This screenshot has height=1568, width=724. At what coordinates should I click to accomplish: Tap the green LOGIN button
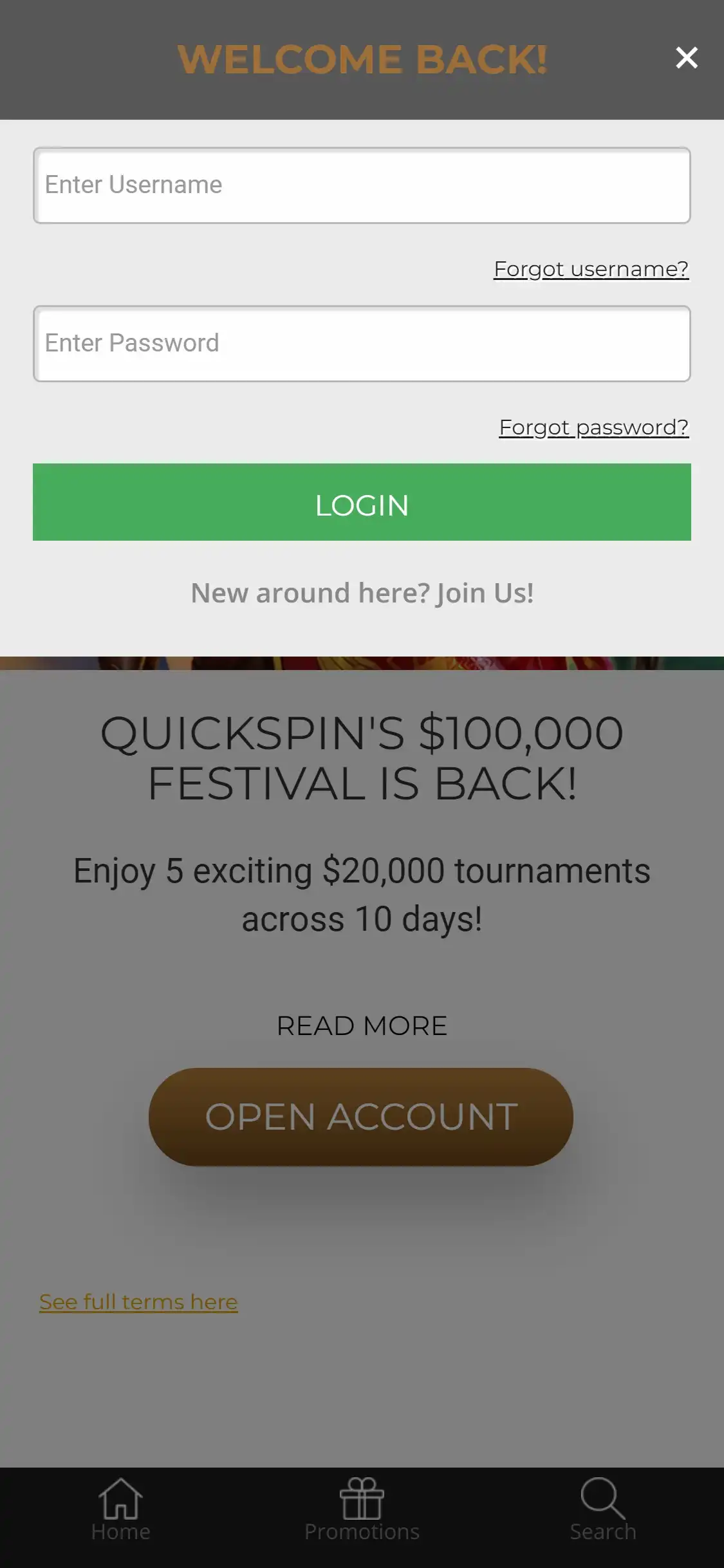(362, 502)
